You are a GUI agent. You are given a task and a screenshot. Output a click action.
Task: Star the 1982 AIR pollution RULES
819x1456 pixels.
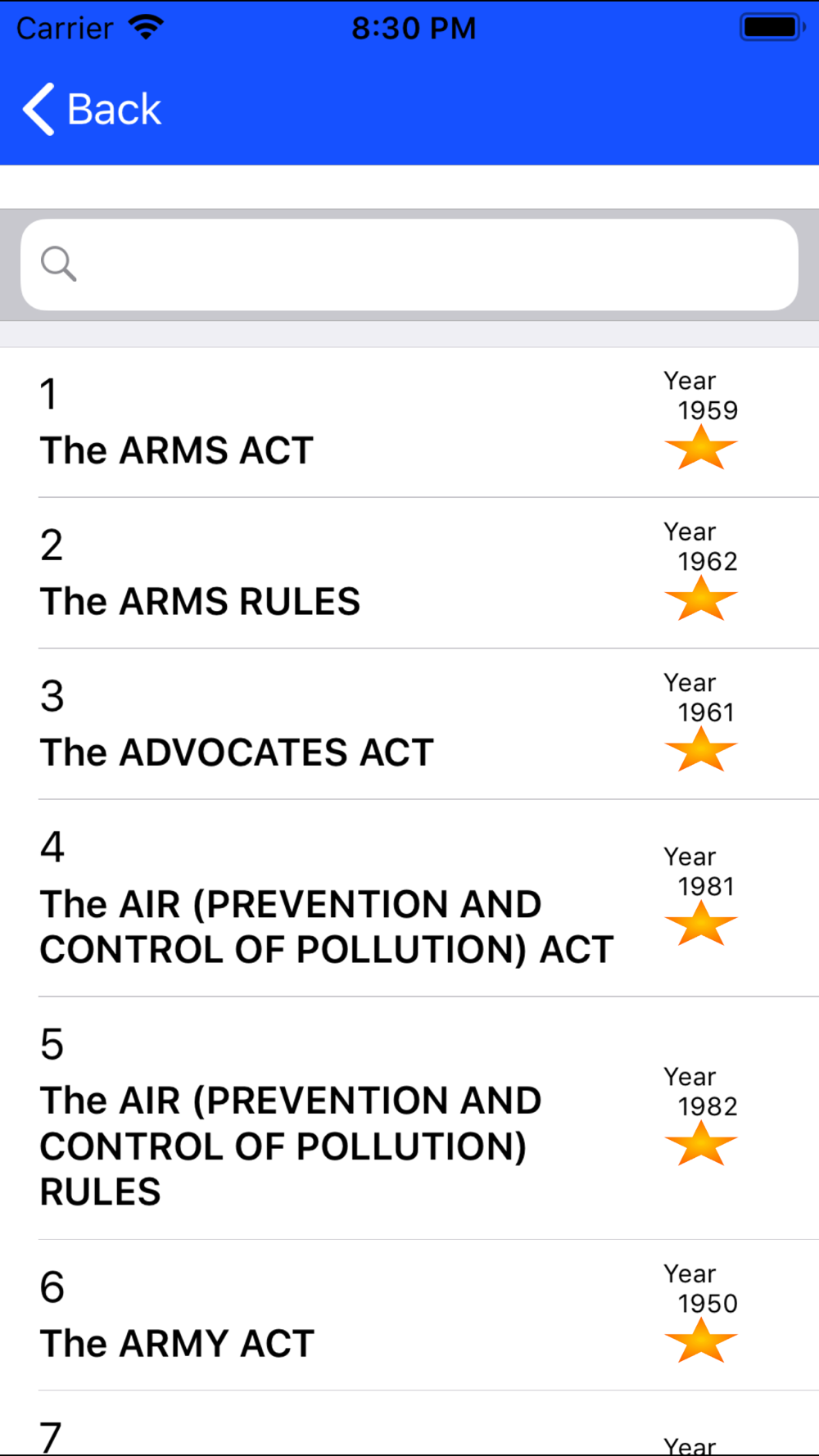(x=701, y=1143)
